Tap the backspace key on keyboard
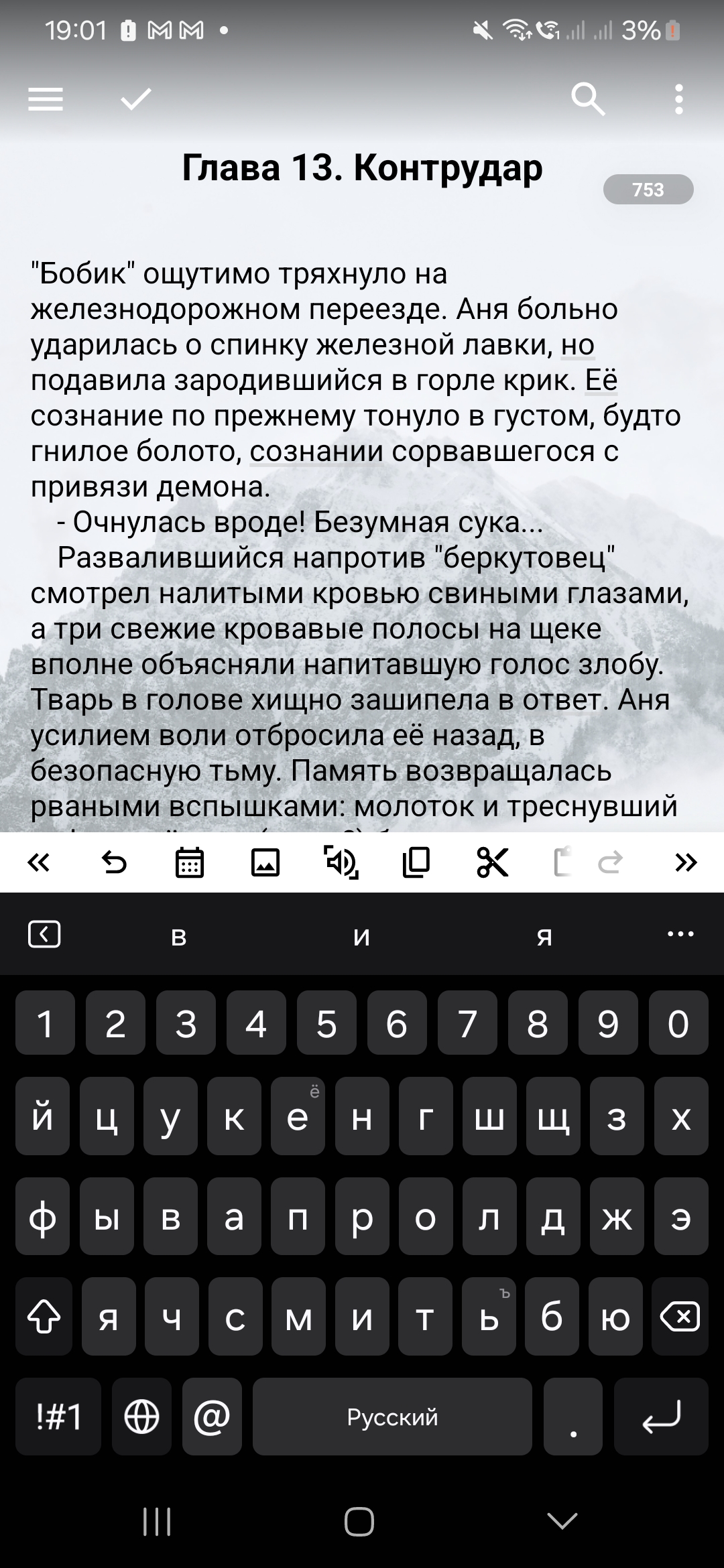 point(680,1317)
